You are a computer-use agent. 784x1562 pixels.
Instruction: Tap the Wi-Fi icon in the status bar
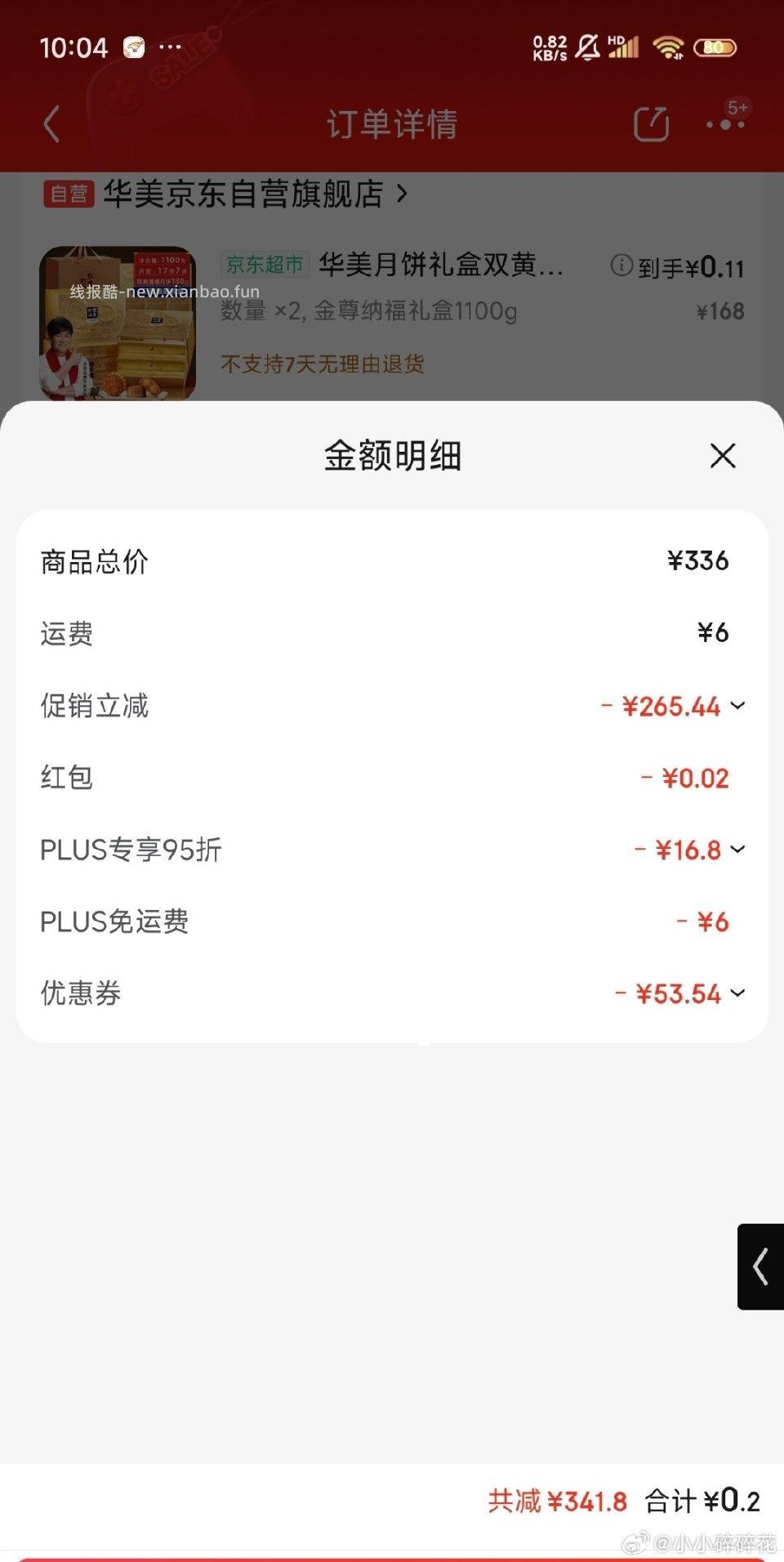coord(666,47)
